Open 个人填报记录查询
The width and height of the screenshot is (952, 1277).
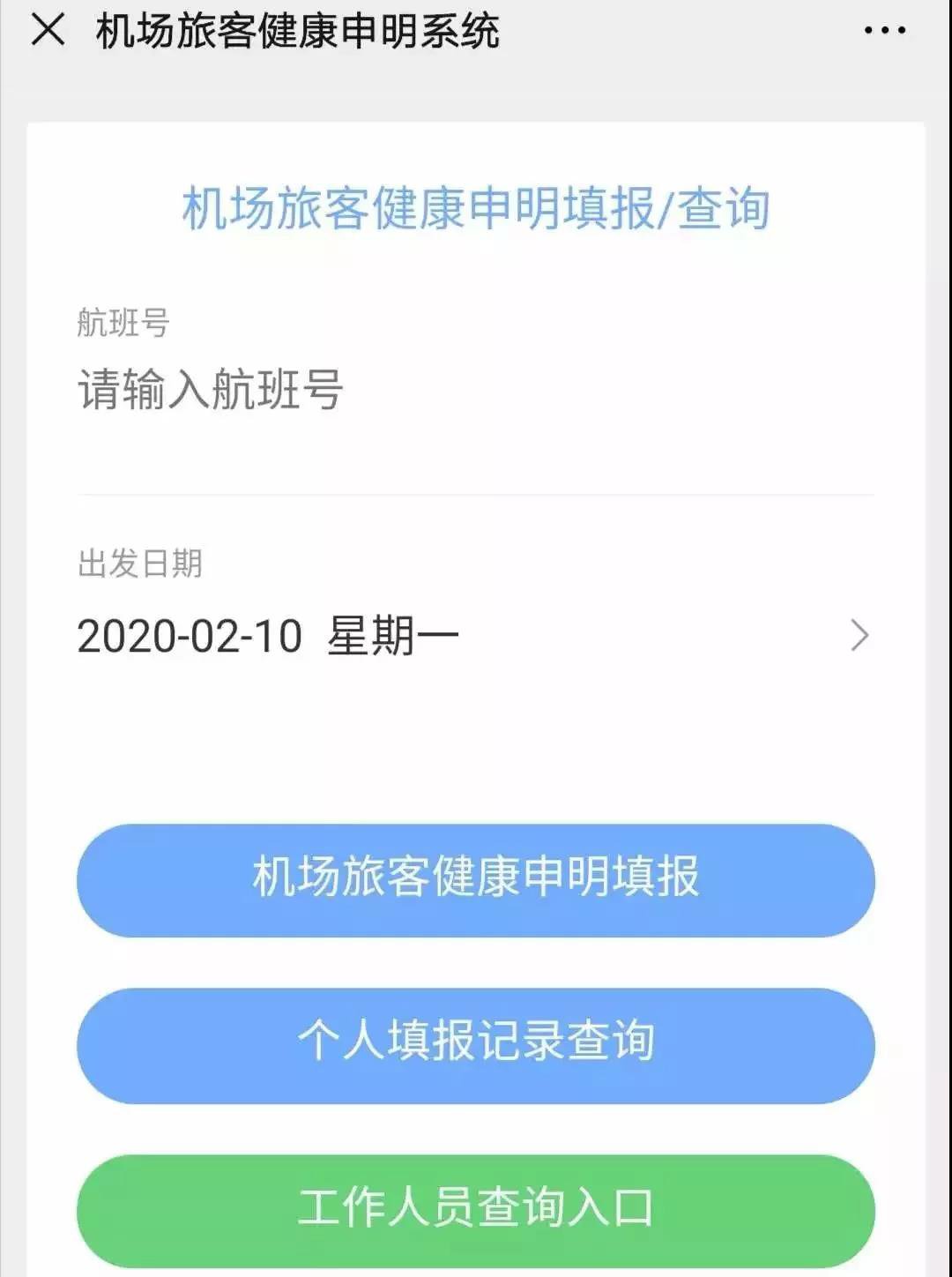(475, 1044)
